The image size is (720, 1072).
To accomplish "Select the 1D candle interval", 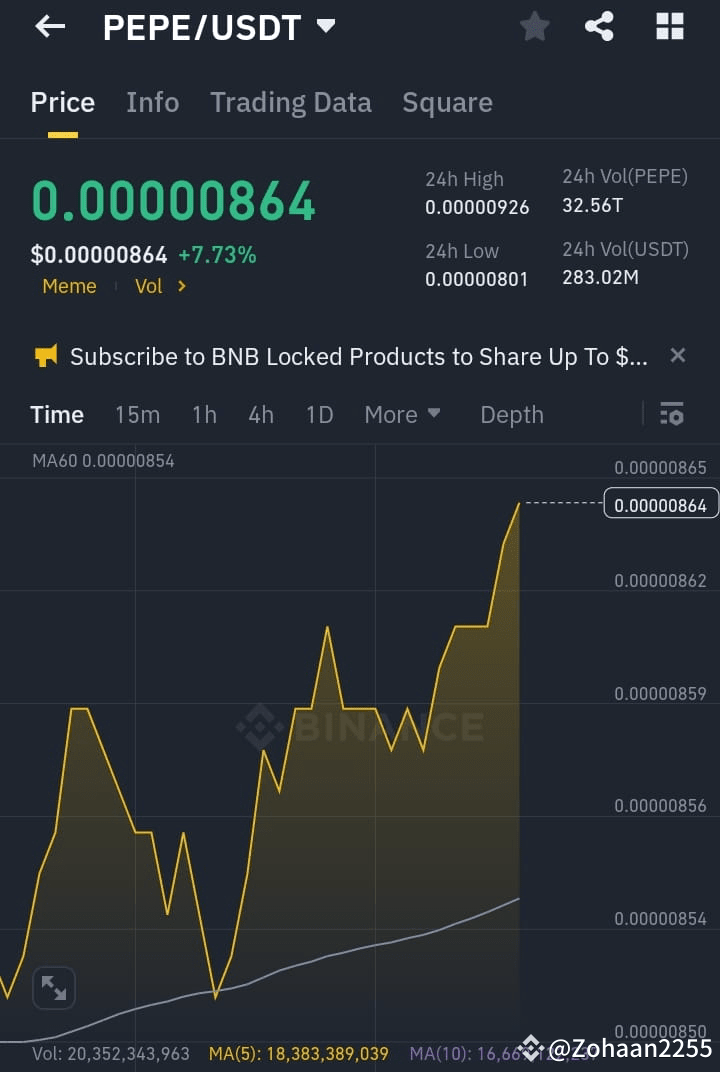I will [x=319, y=414].
